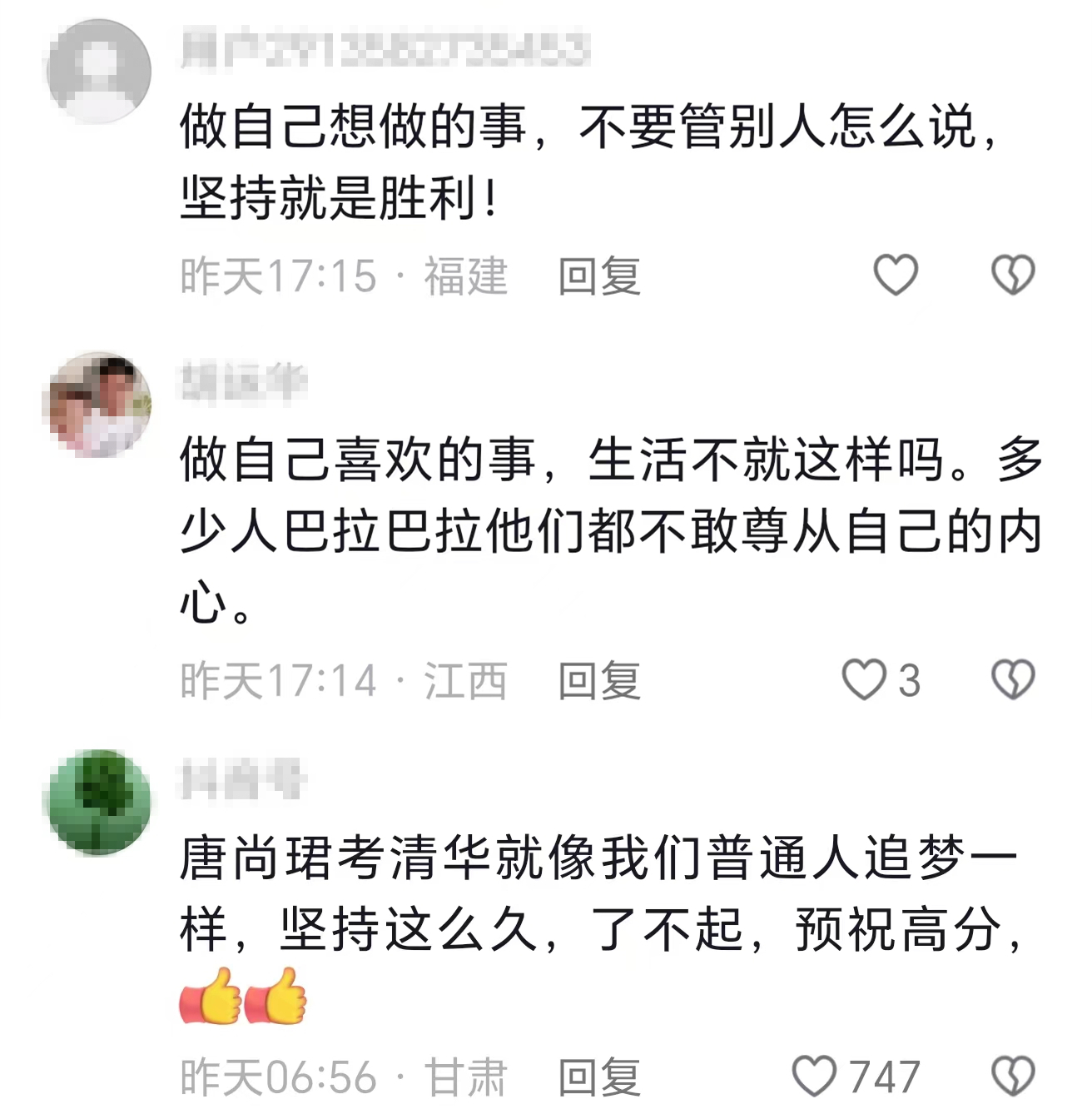
Task: Open the green avatar of the Gansu commenter
Action: click(x=99, y=801)
